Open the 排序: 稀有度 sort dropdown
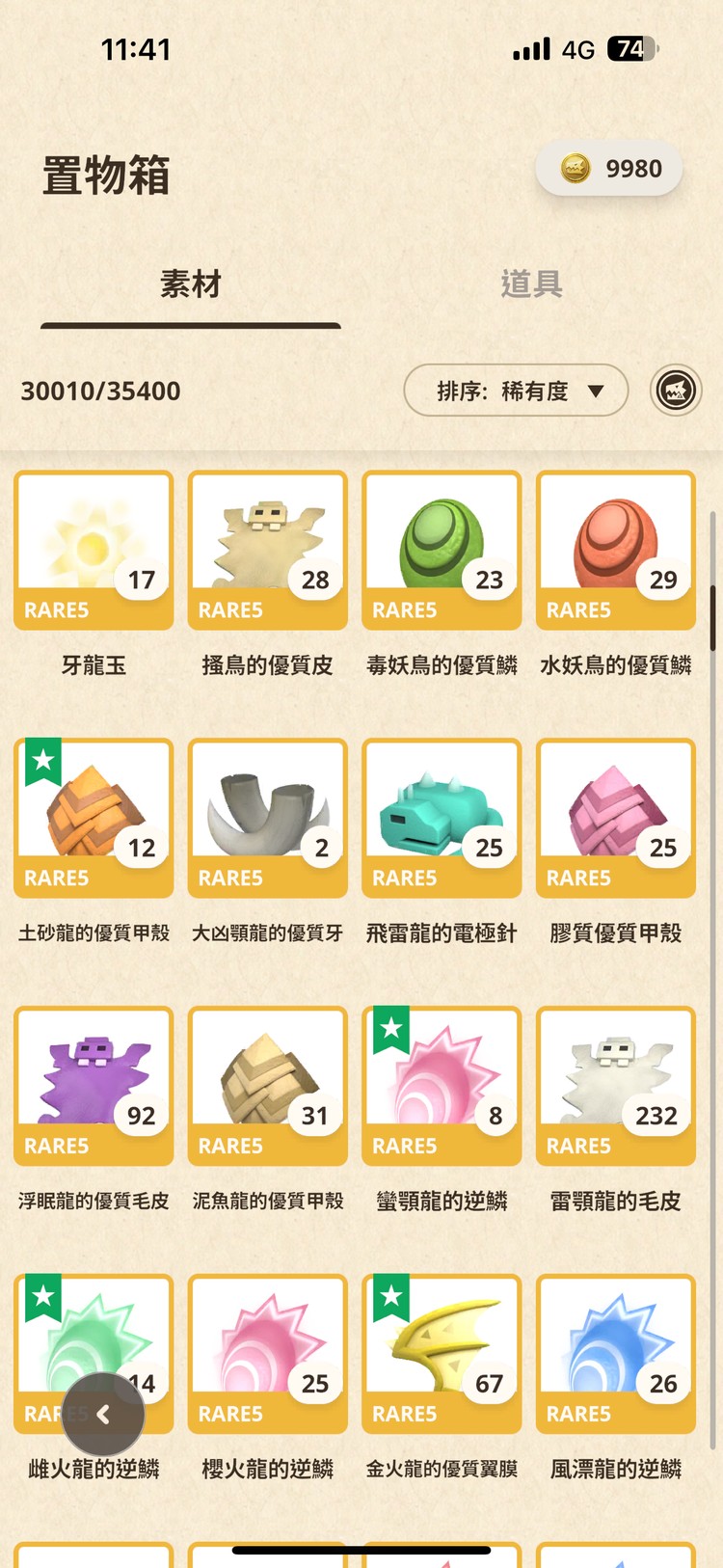723x1568 pixels. [x=516, y=391]
